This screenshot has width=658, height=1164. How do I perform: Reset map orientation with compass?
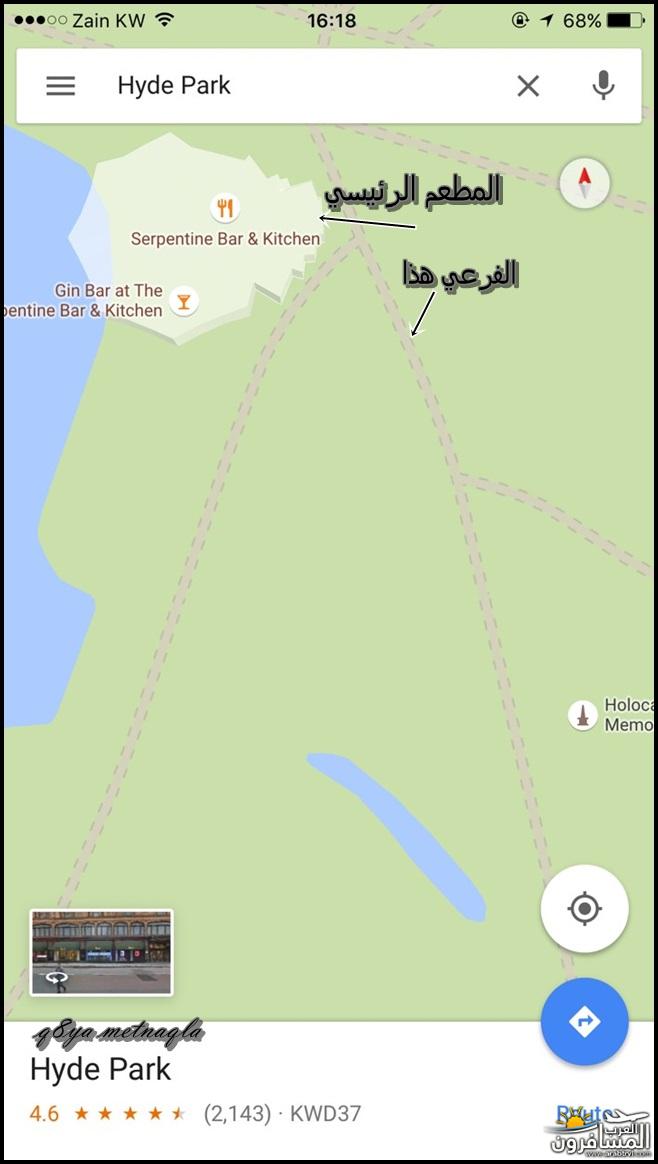click(x=585, y=184)
